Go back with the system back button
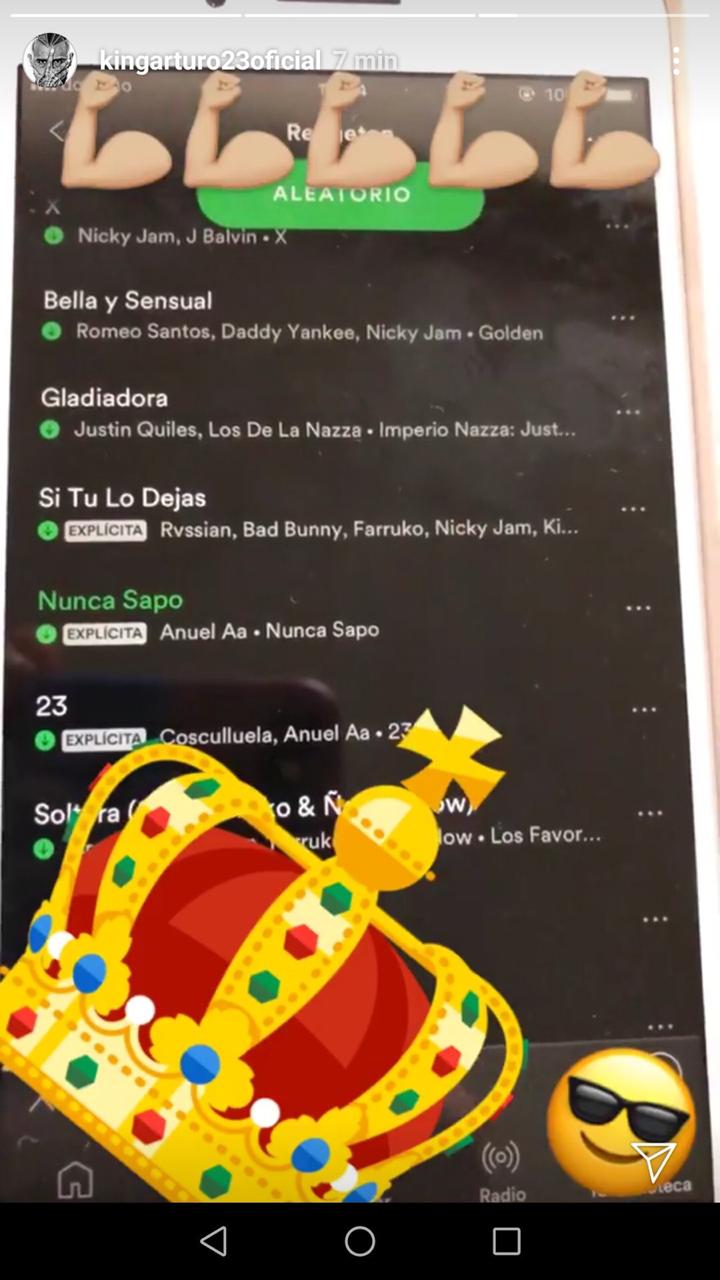The height and width of the screenshot is (1280, 720). (x=213, y=1241)
